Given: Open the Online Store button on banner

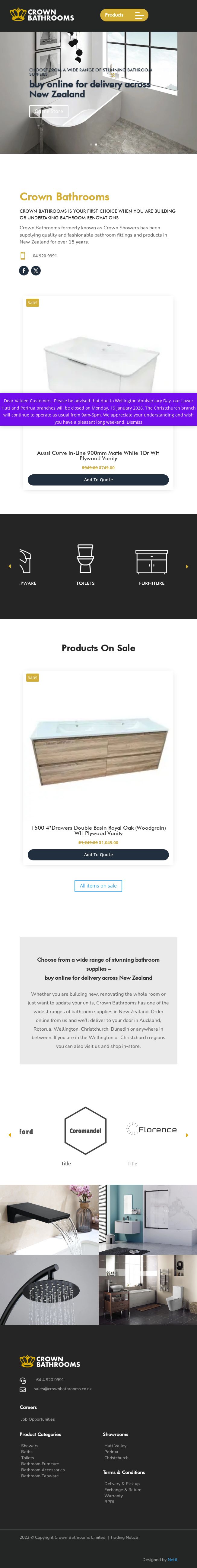Looking at the screenshot, I should click(49, 111).
